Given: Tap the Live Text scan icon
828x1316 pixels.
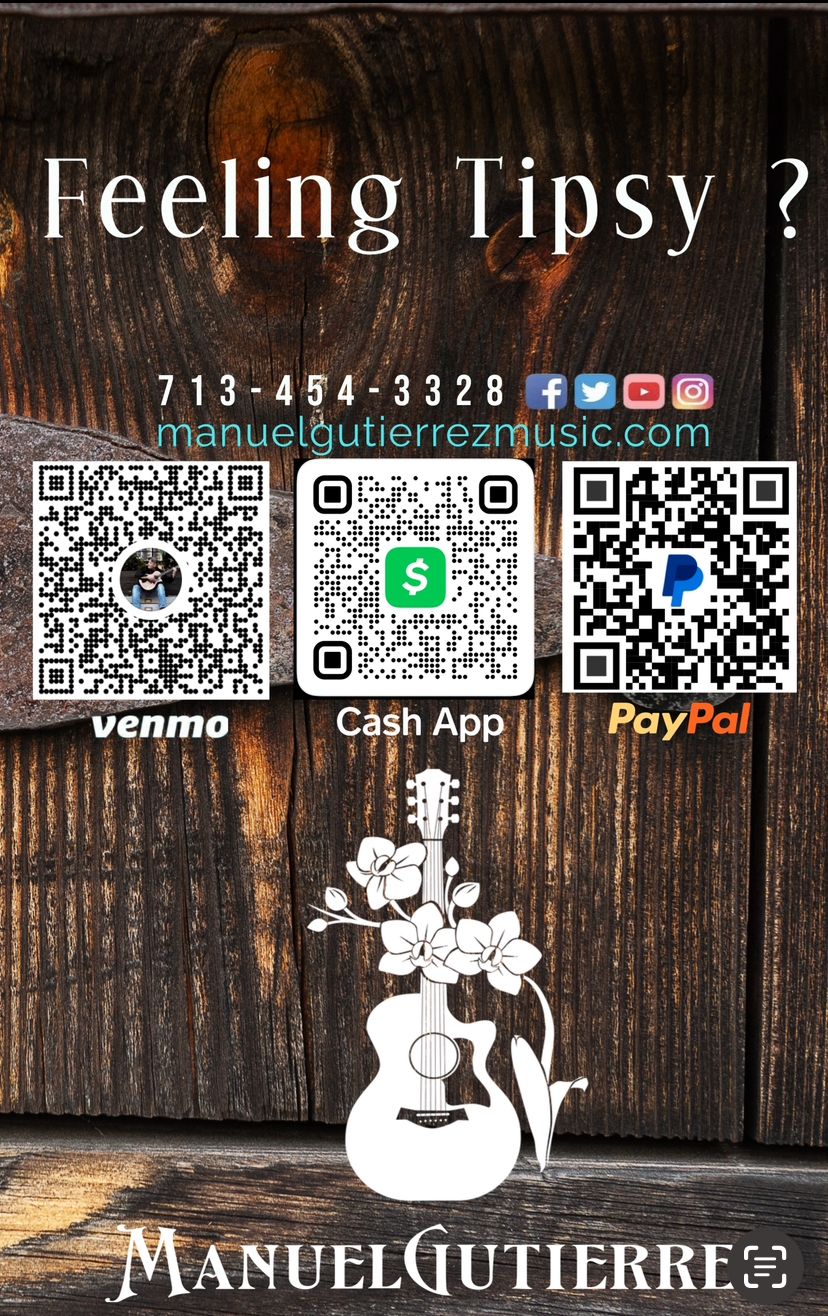Looking at the screenshot, I should [x=766, y=1267].
